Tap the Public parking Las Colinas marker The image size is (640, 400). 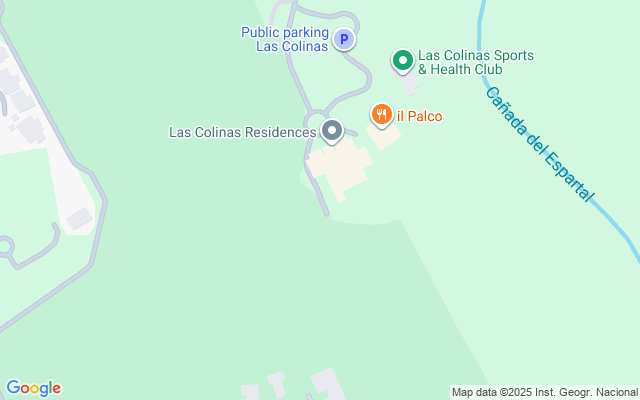pyautogui.click(x=343, y=40)
